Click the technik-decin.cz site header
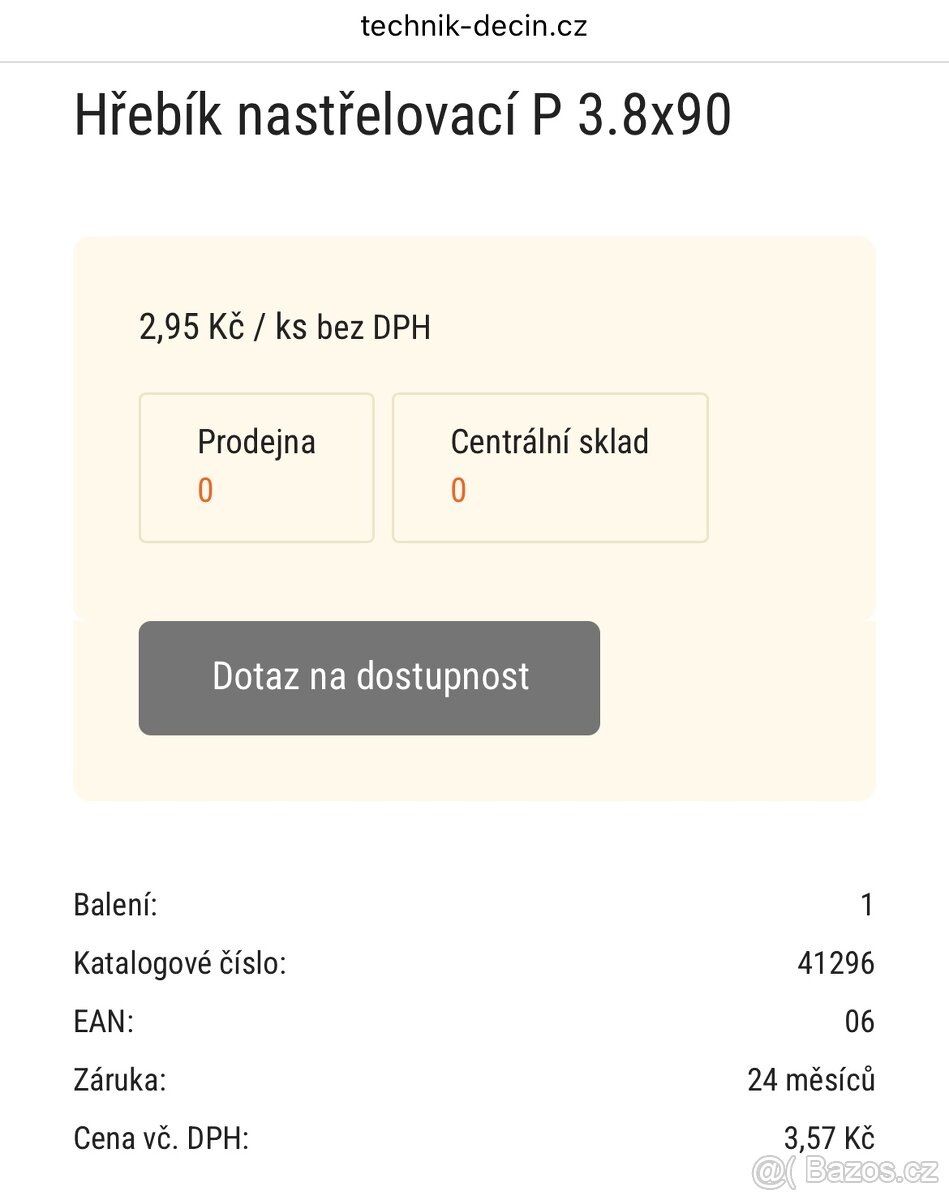 pos(474,26)
